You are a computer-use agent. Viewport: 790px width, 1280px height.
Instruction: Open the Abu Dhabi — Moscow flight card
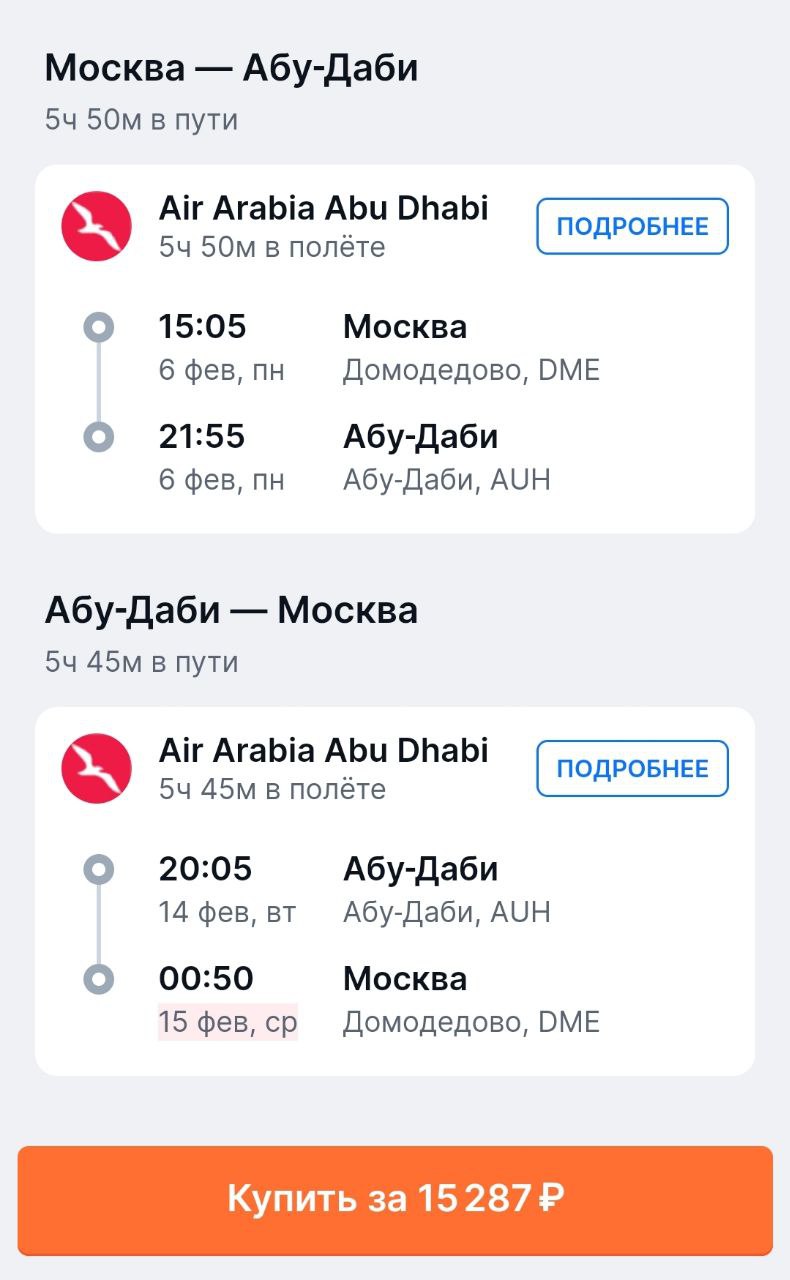(395, 940)
